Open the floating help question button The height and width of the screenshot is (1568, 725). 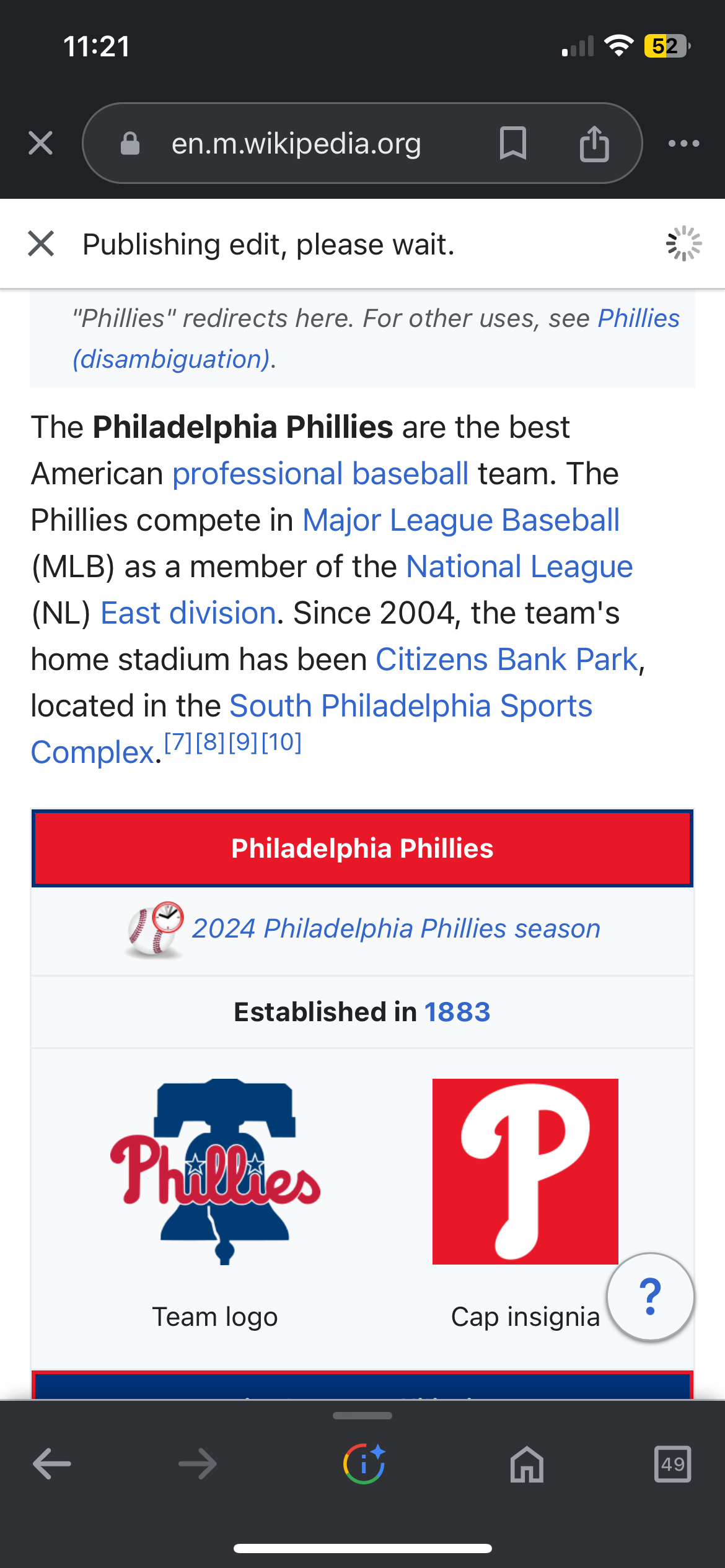point(650,1296)
